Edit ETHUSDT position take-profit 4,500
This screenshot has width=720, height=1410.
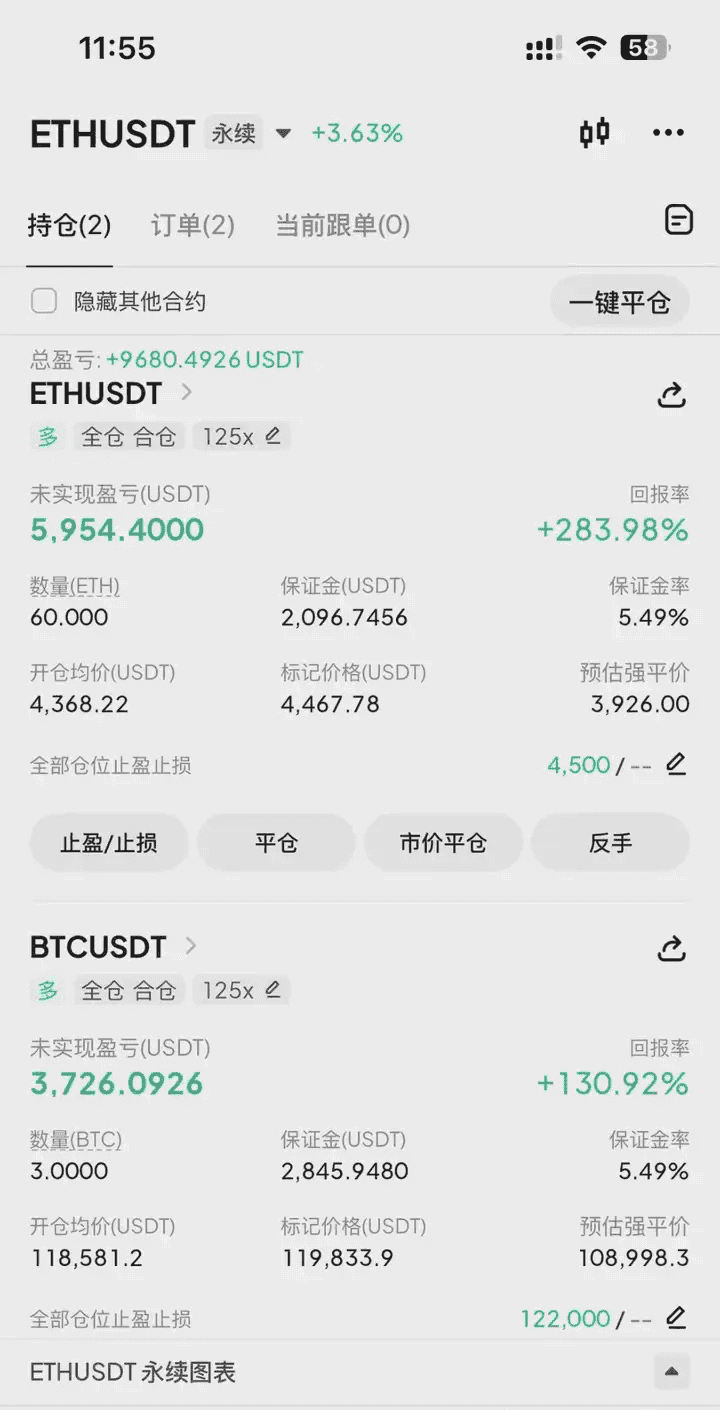676,765
